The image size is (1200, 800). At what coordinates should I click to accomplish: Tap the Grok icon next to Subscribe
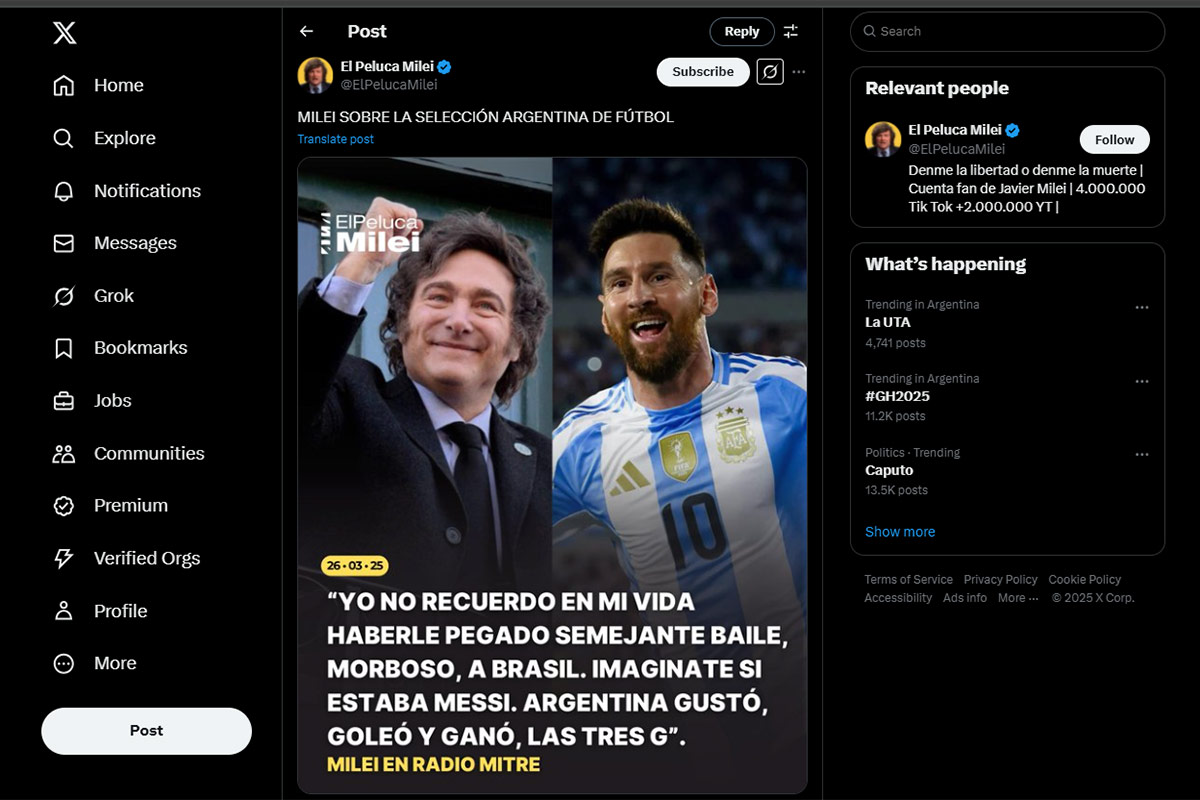click(x=770, y=72)
